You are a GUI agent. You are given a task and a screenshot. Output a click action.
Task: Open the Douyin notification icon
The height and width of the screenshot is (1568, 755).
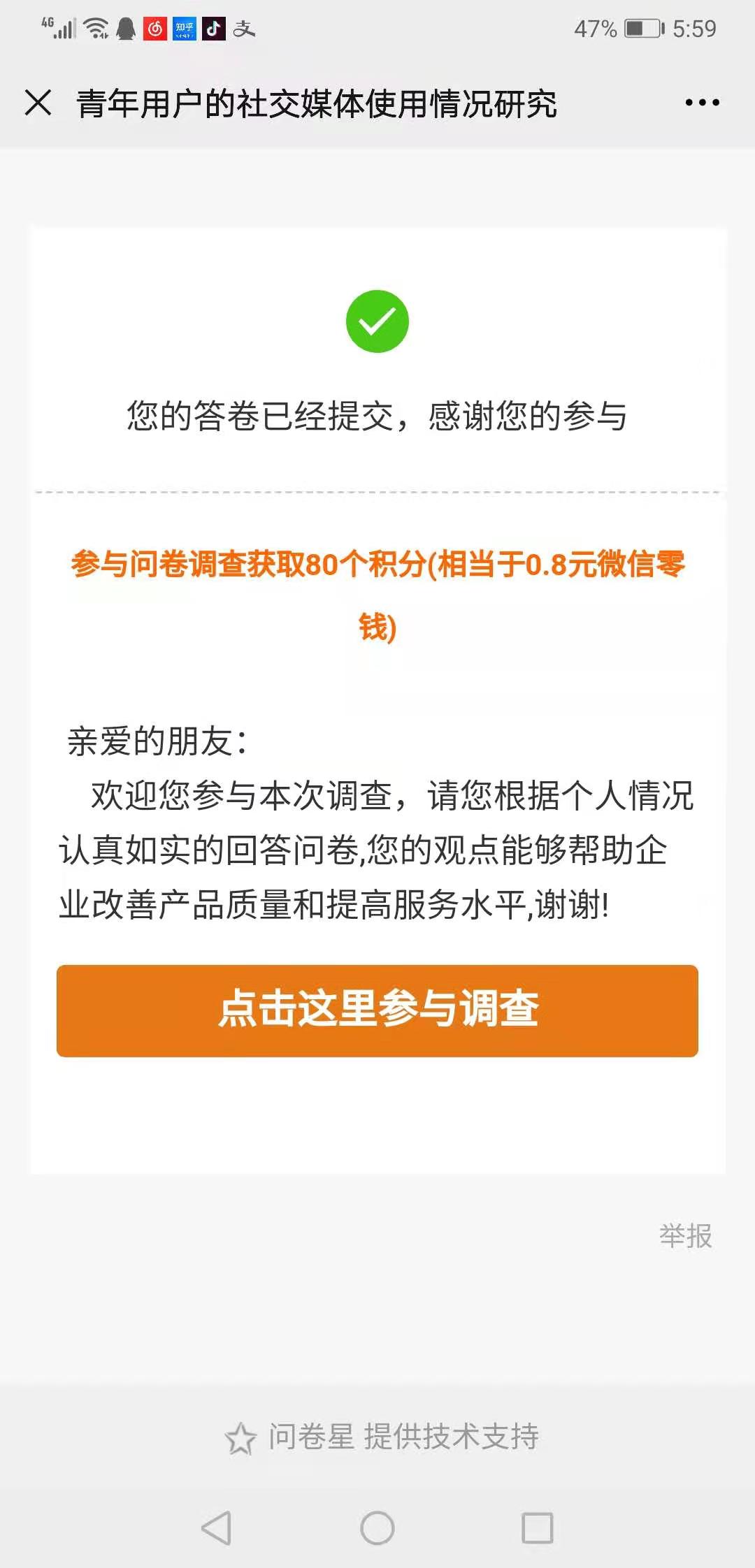tap(213, 28)
